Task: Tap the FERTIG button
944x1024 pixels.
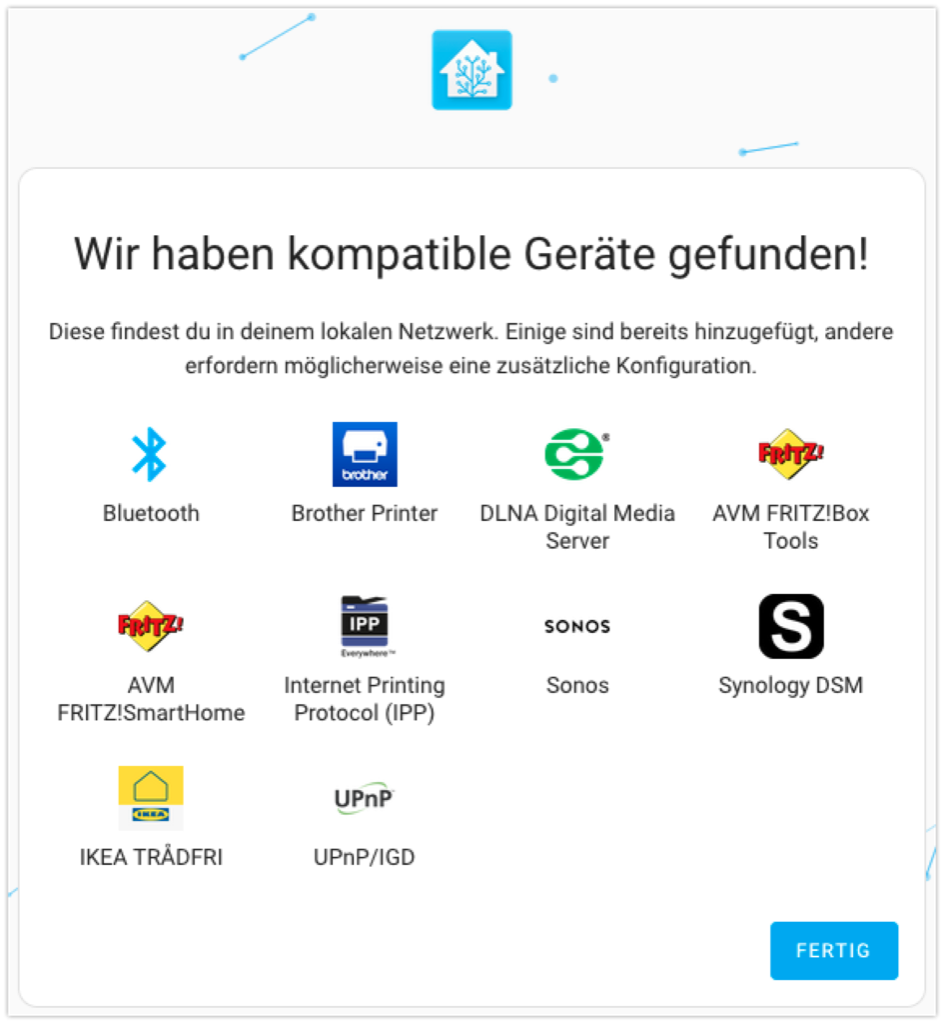Action: point(833,950)
